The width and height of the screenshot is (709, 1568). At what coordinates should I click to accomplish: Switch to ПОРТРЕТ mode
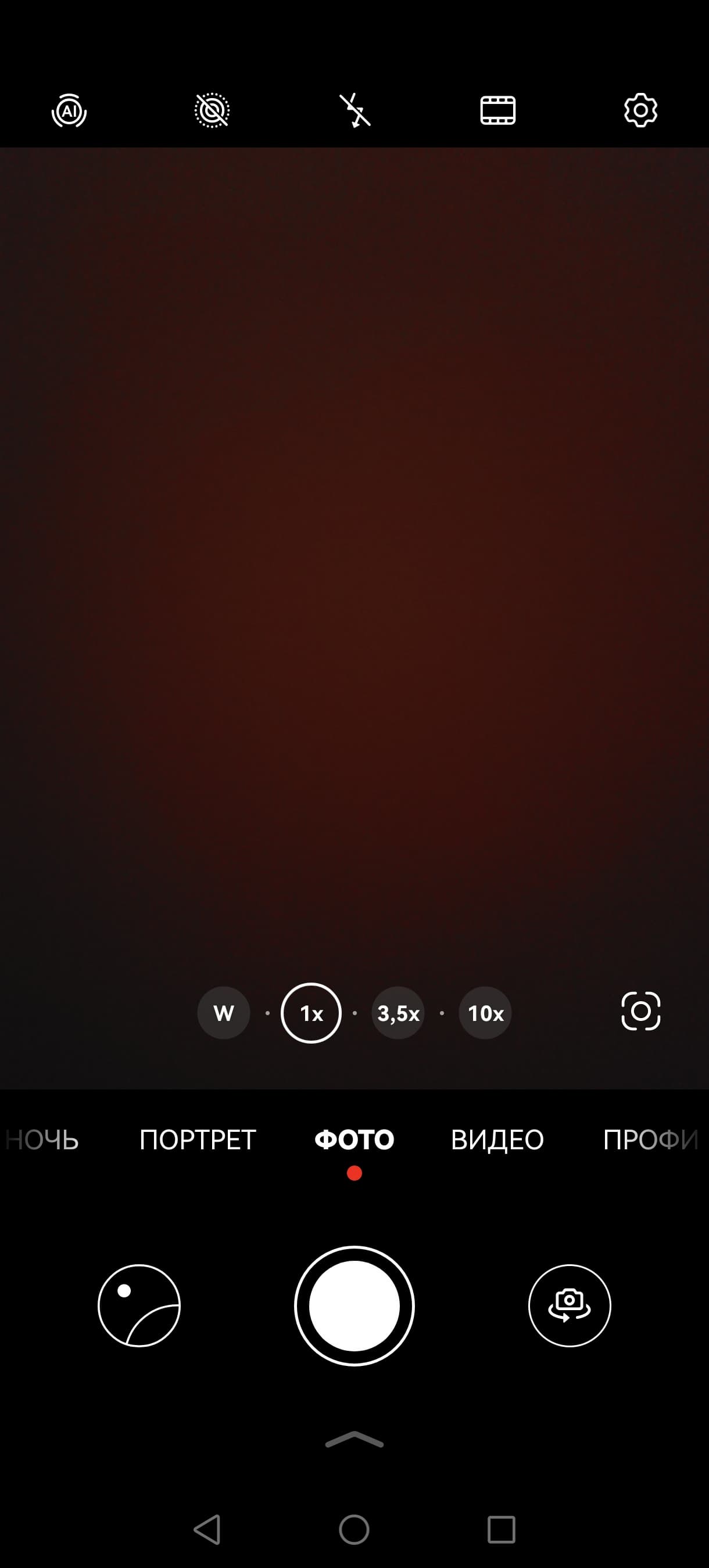click(198, 1139)
